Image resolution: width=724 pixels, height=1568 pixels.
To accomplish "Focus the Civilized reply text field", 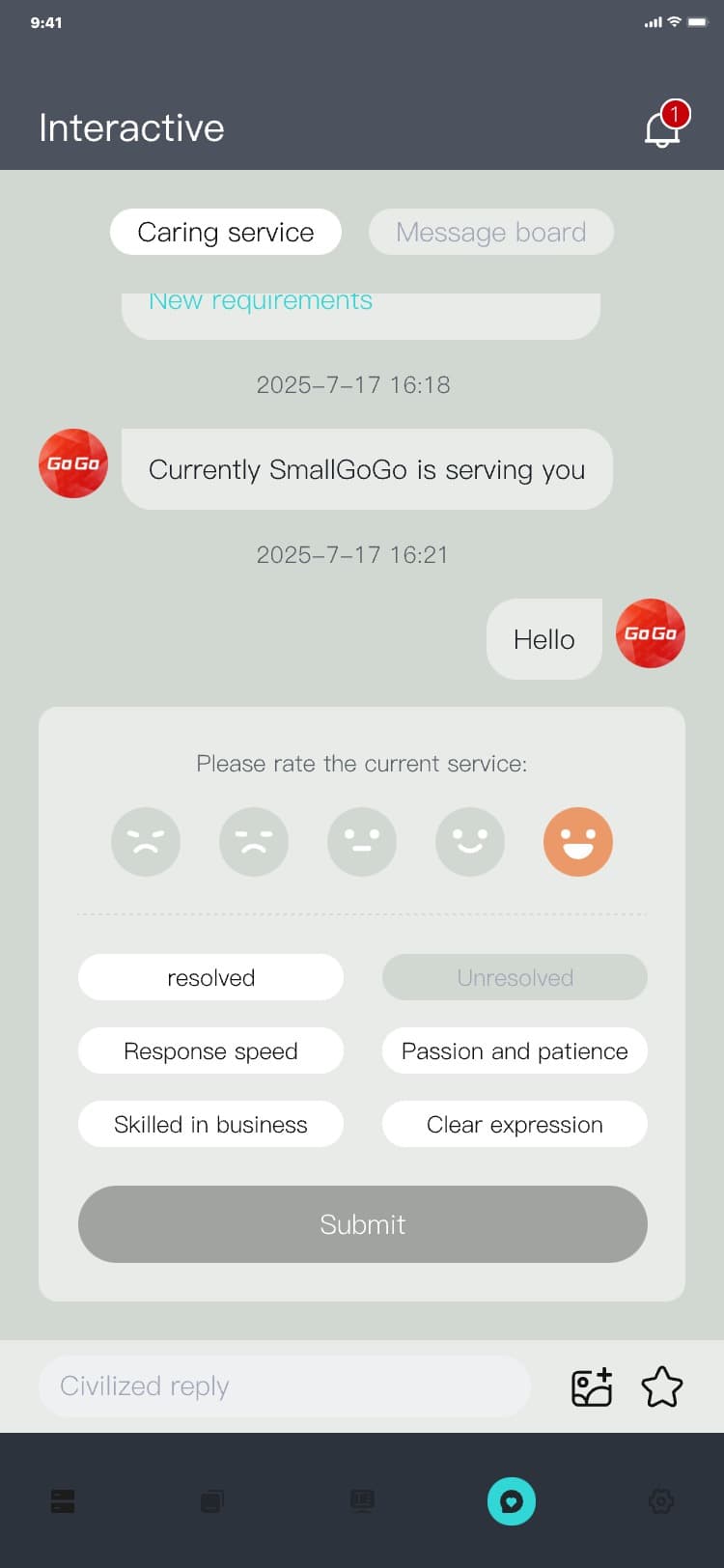I will (x=285, y=1386).
